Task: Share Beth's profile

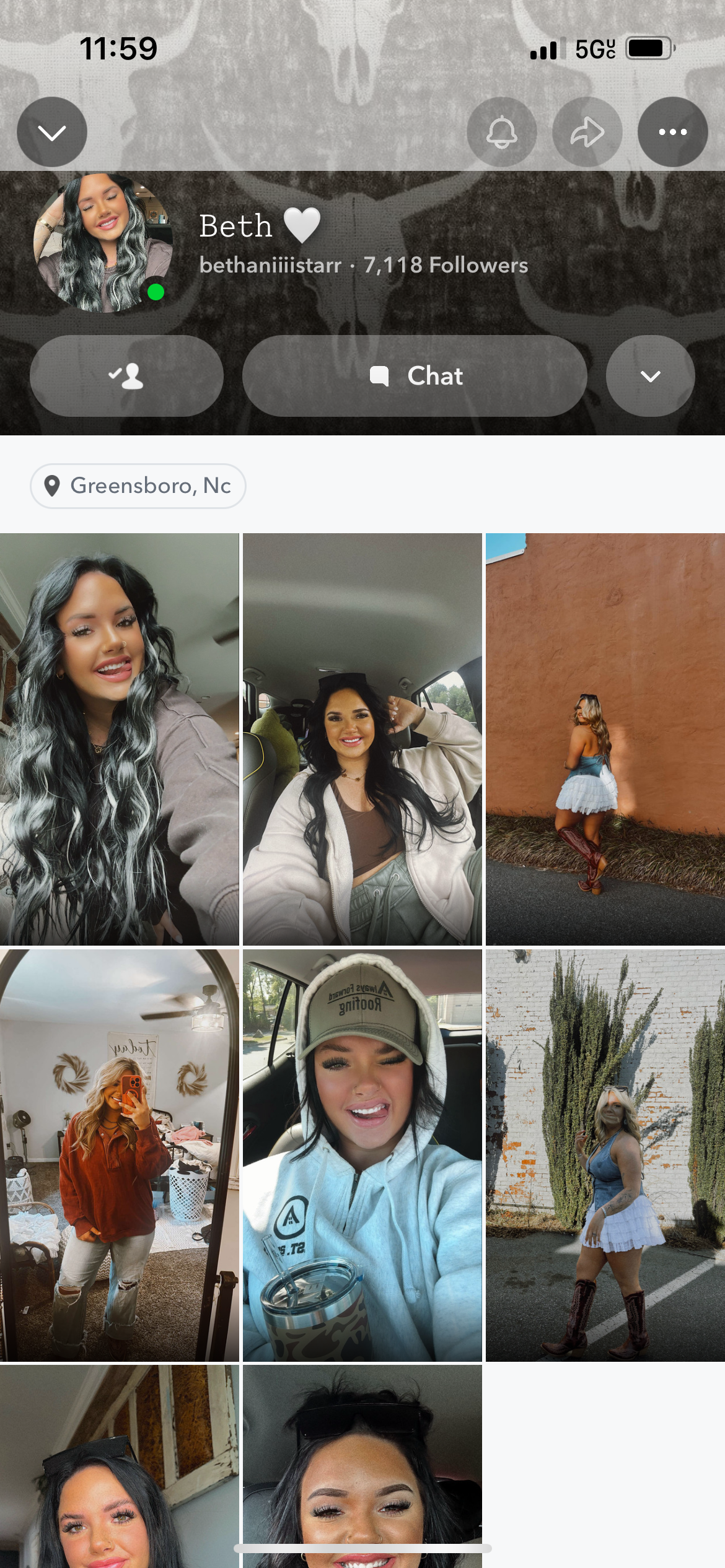Action: (587, 132)
